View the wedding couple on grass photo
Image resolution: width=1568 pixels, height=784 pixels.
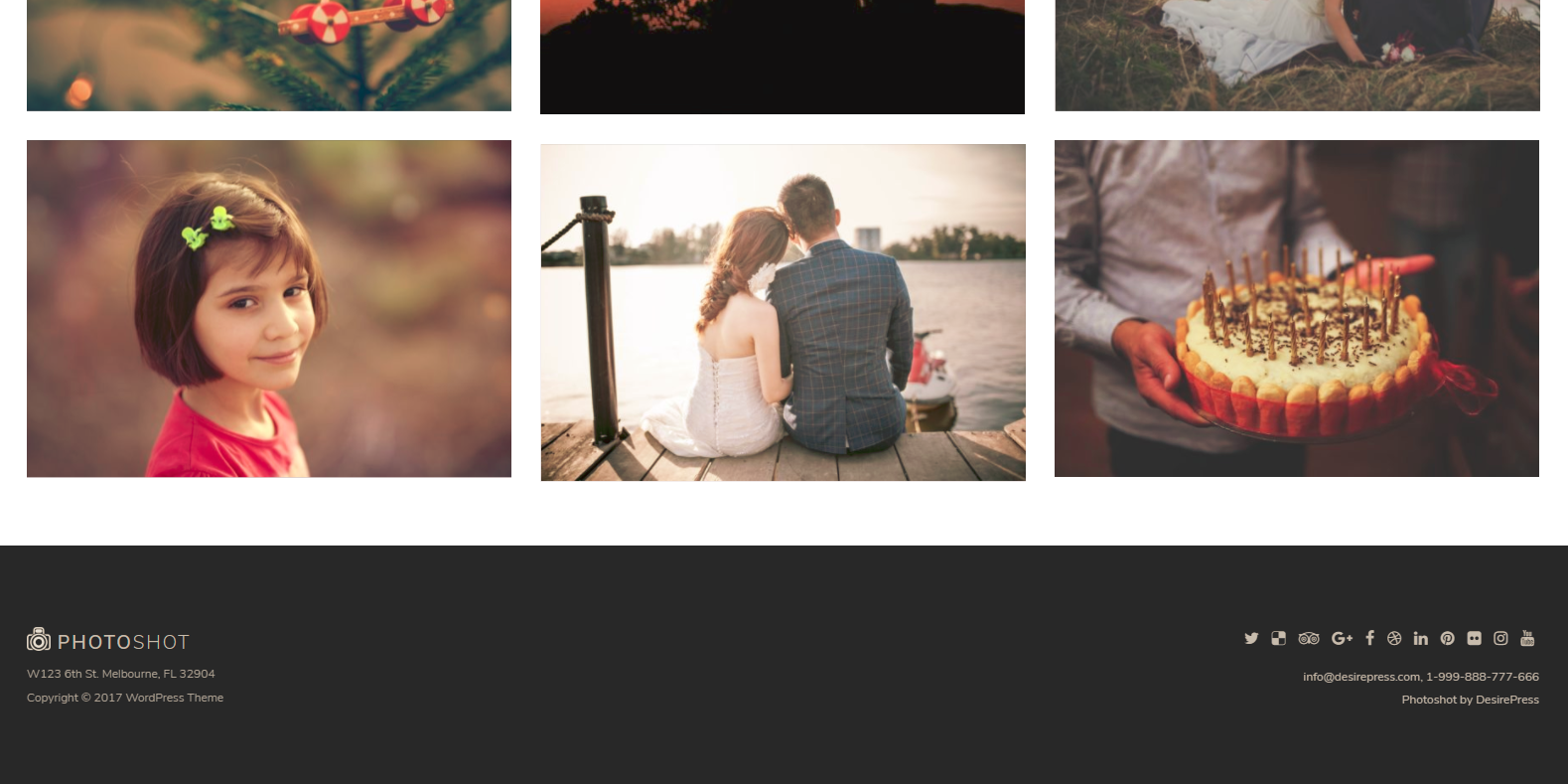point(1297,55)
